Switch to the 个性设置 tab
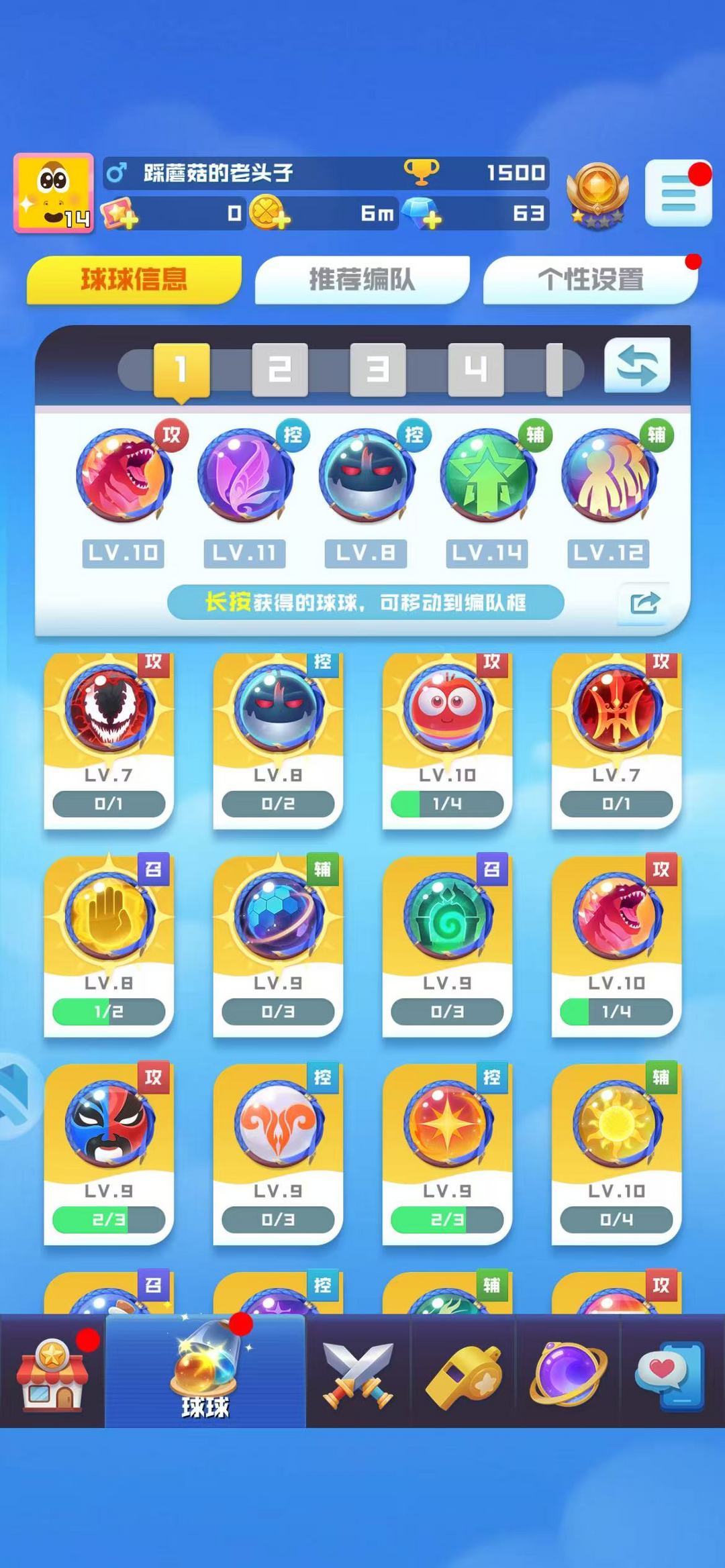Viewport: 725px width, 1568px height. [590, 280]
